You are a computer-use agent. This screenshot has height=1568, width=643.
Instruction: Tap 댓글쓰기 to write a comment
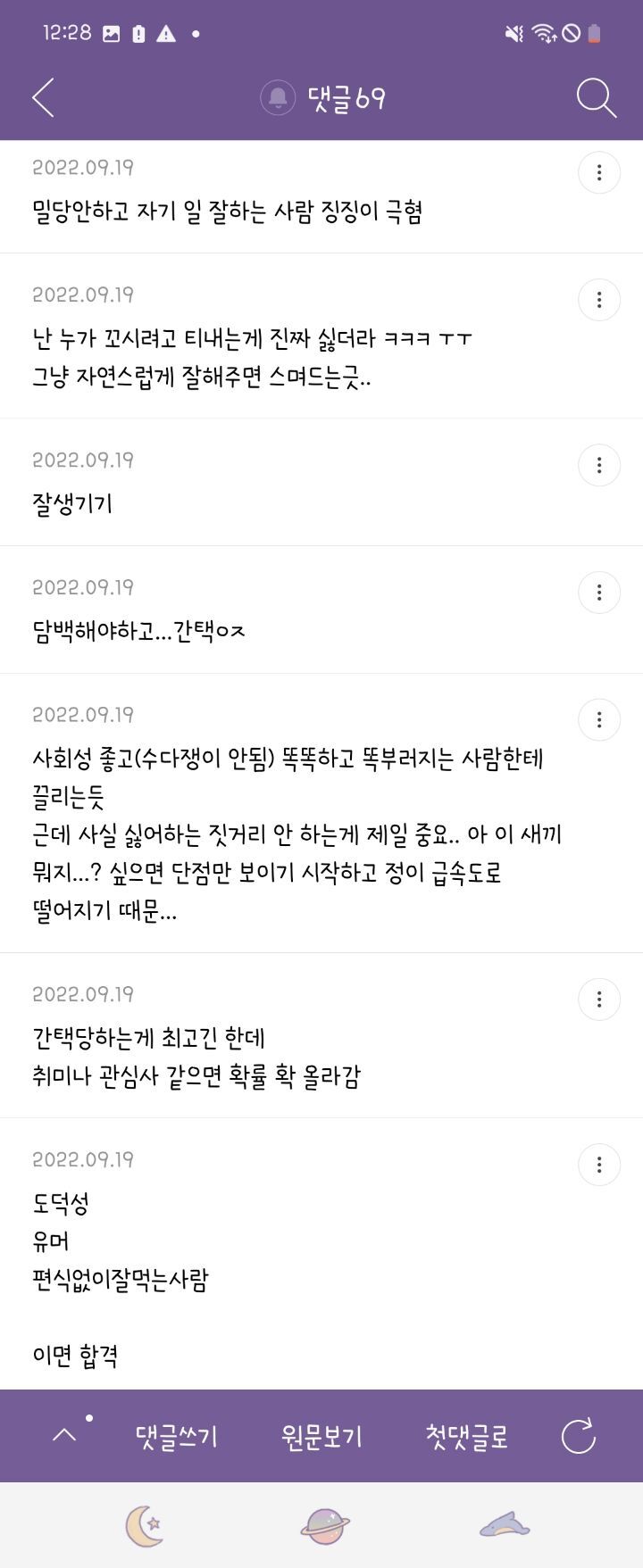click(x=177, y=1437)
